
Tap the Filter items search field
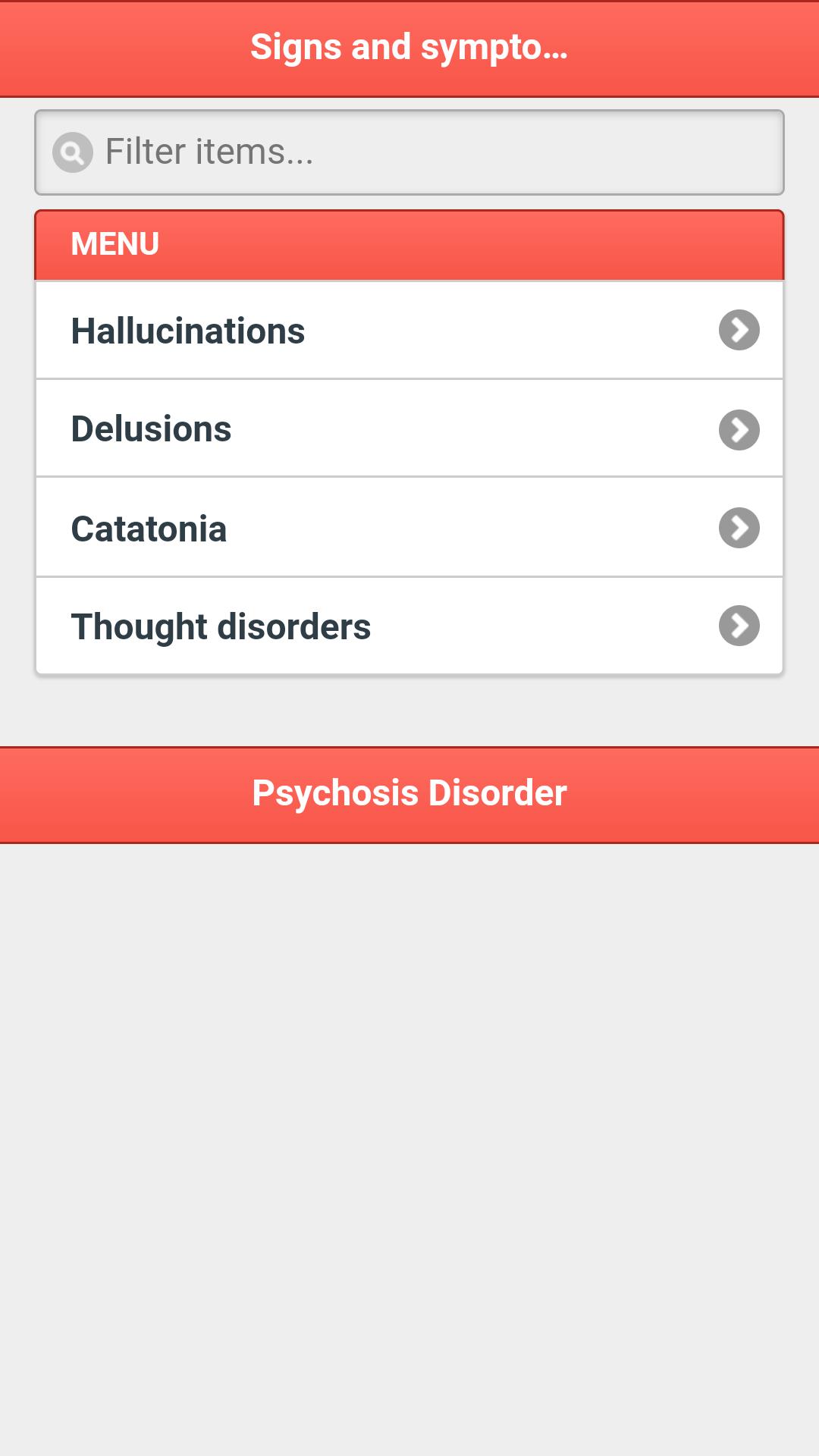[409, 152]
